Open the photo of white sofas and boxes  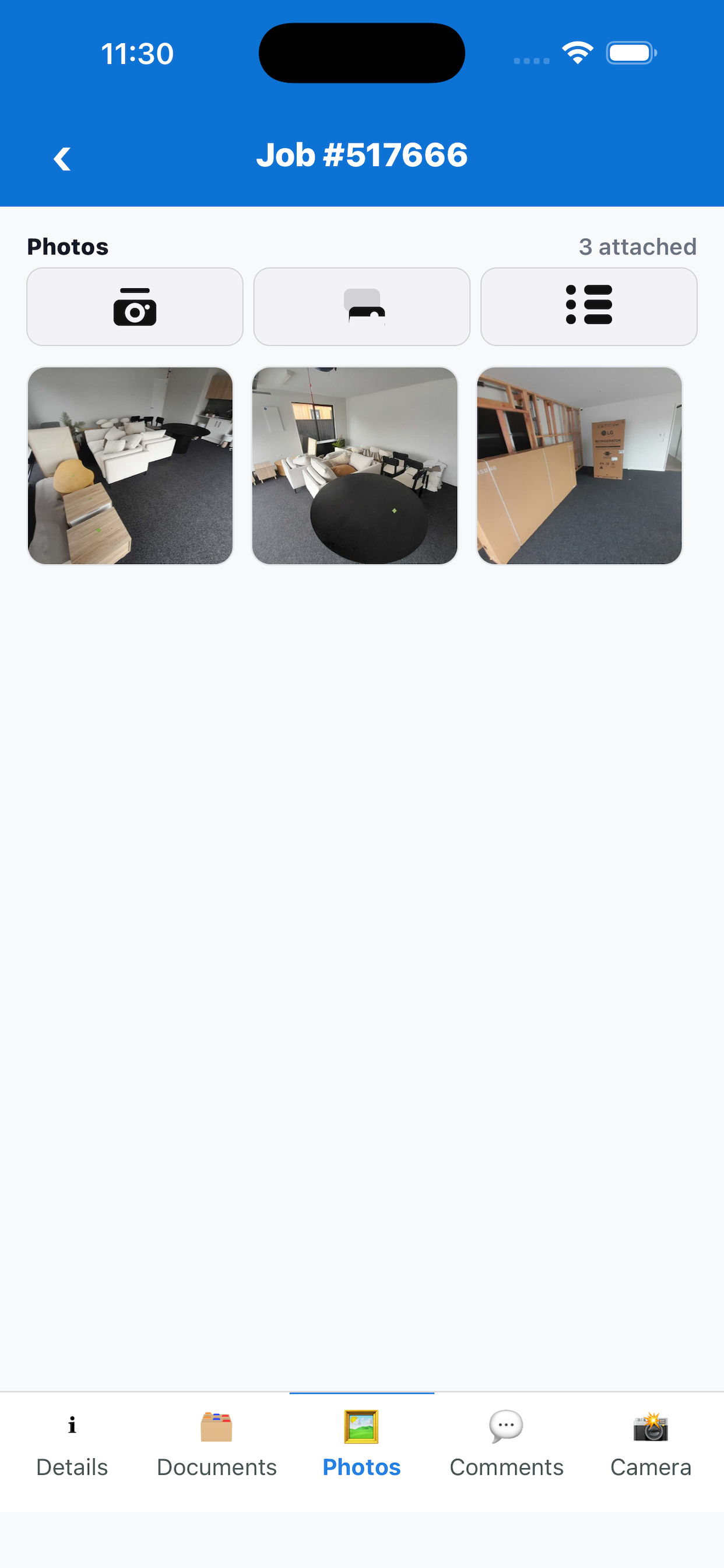point(130,466)
